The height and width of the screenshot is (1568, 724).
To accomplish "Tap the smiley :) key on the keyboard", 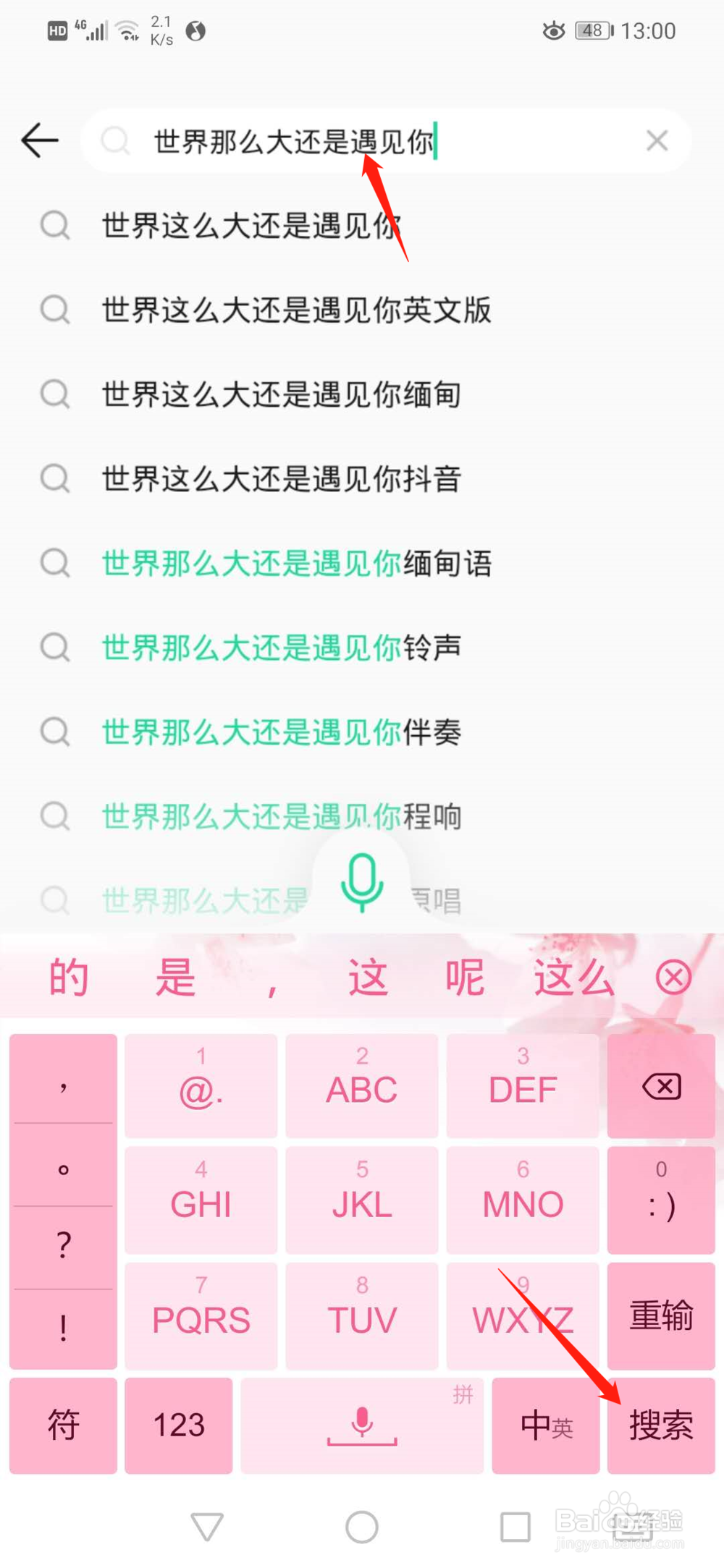I will (x=660, y=1200).
